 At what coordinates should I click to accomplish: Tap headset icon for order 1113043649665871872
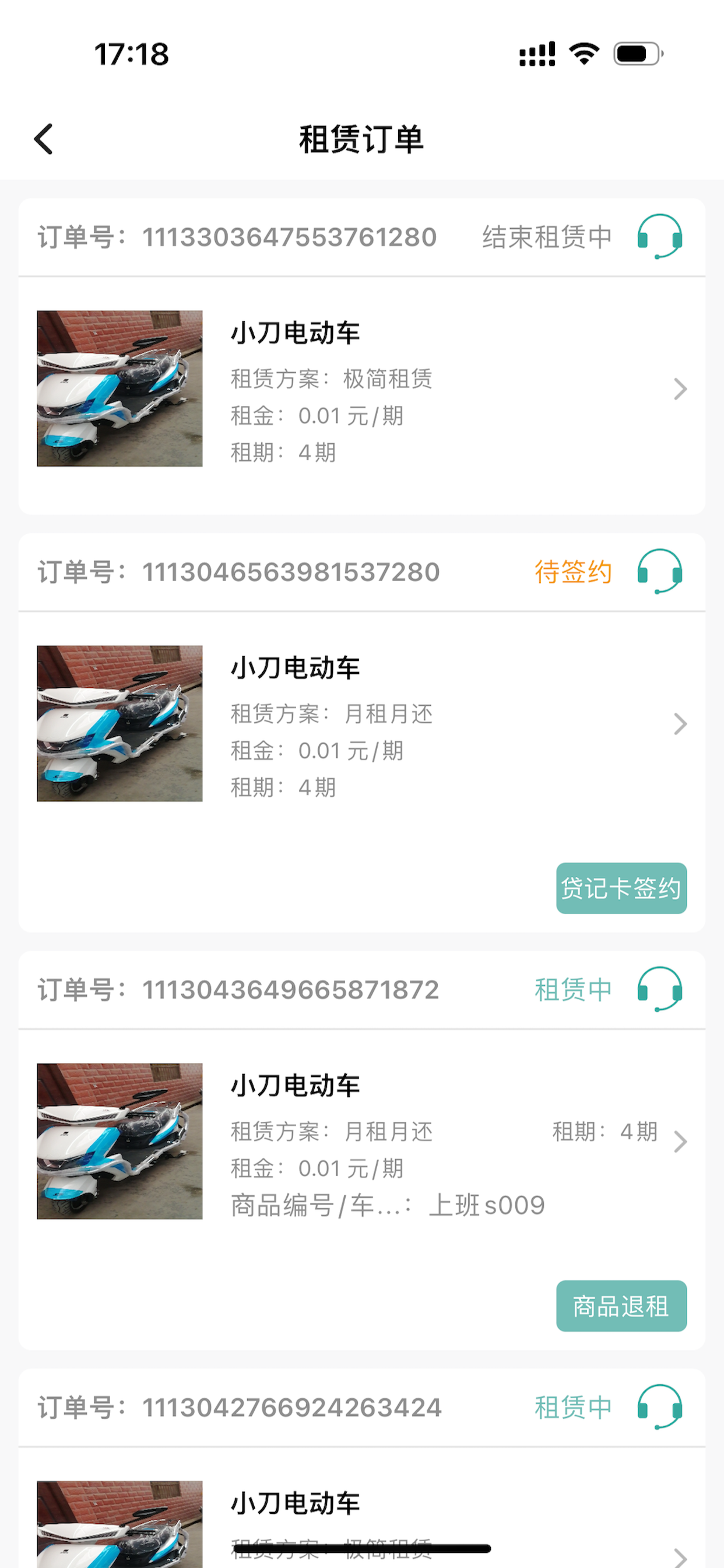pos(659,989)
